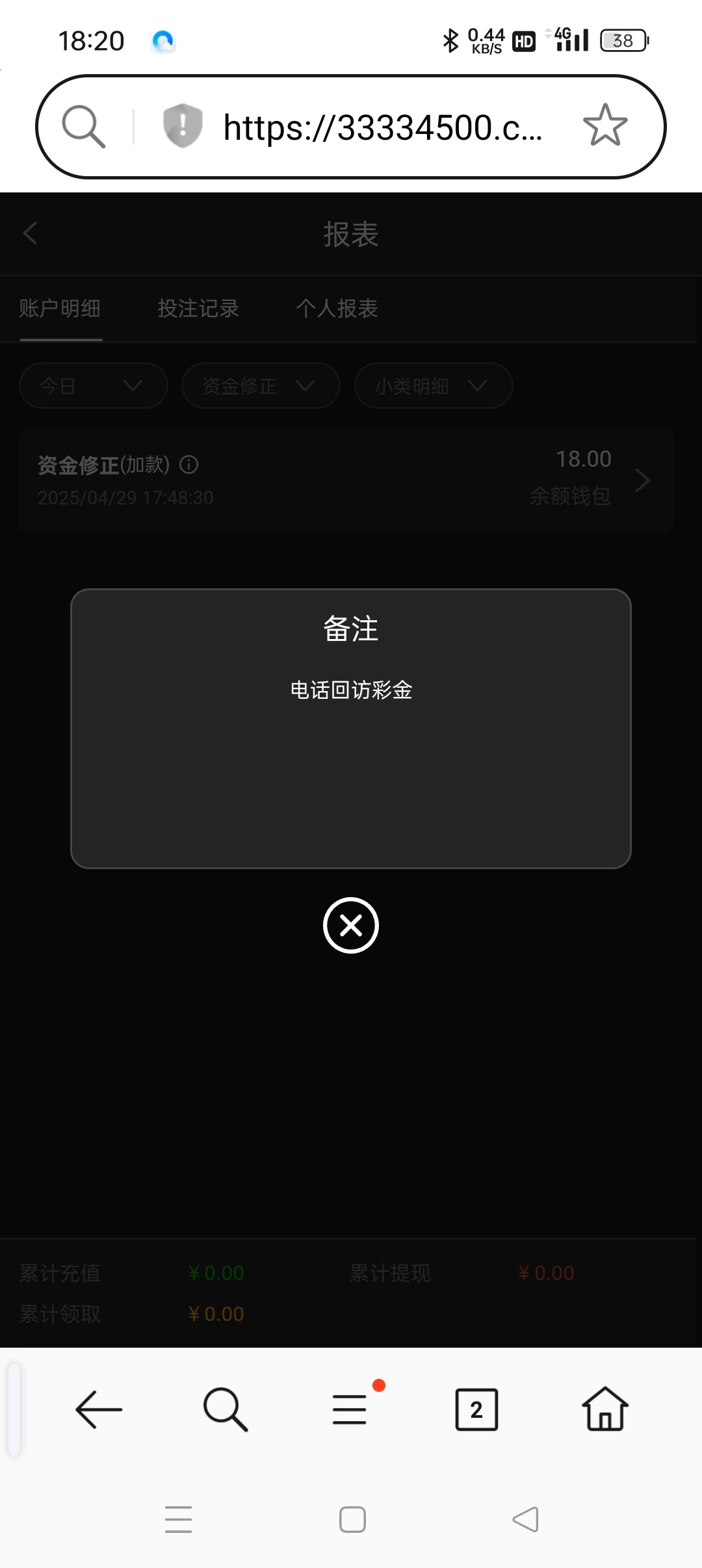Bookmark this page with the star icon

[x=605, y=126]
